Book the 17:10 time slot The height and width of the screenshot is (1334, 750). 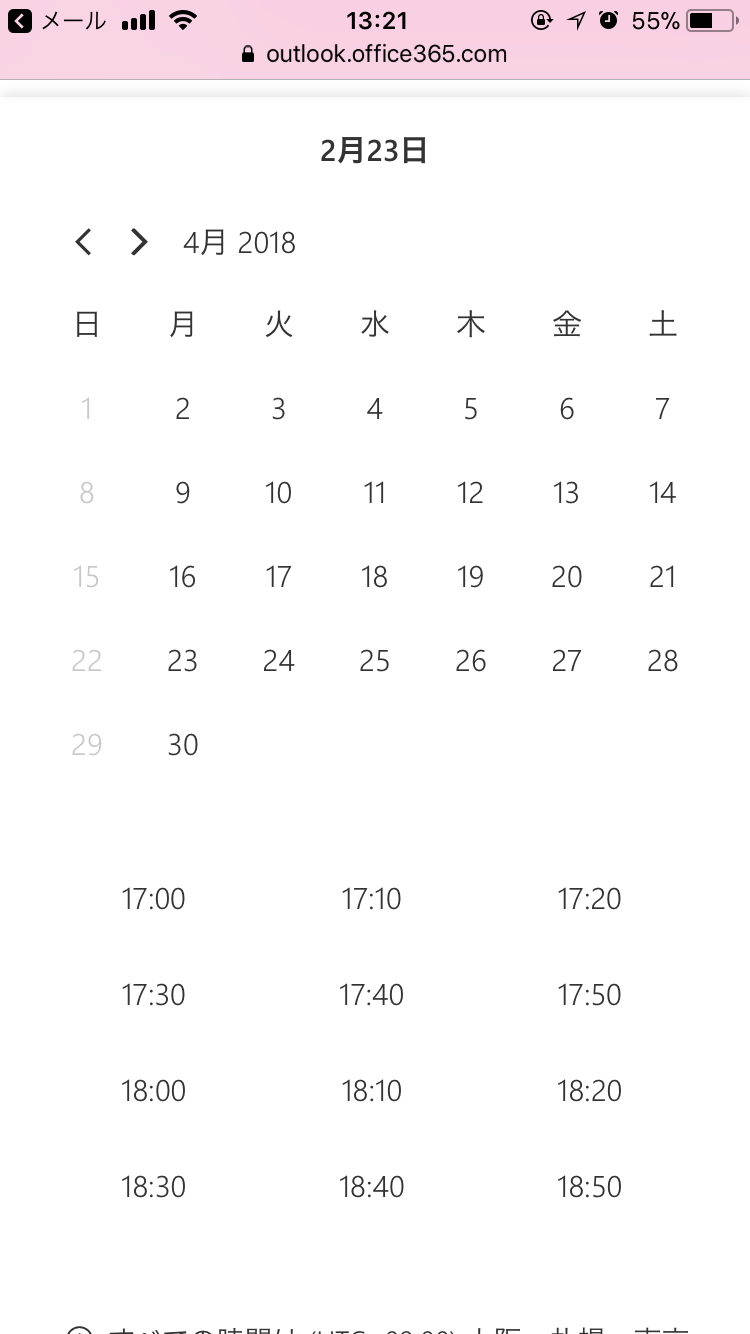pos(371,899)
